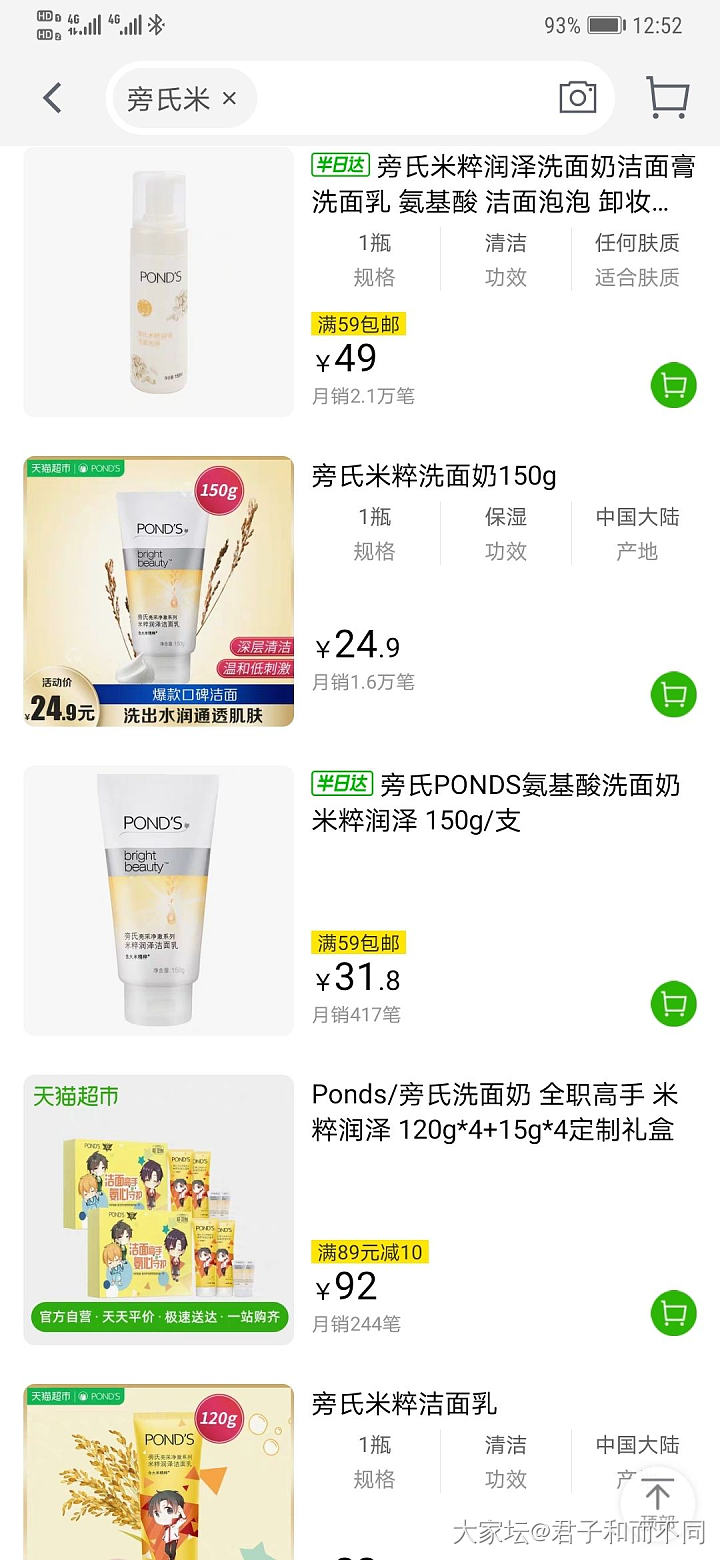Clear the 旁氏米 search term
The image size is (720, 1560).
(x=229, y=98)
